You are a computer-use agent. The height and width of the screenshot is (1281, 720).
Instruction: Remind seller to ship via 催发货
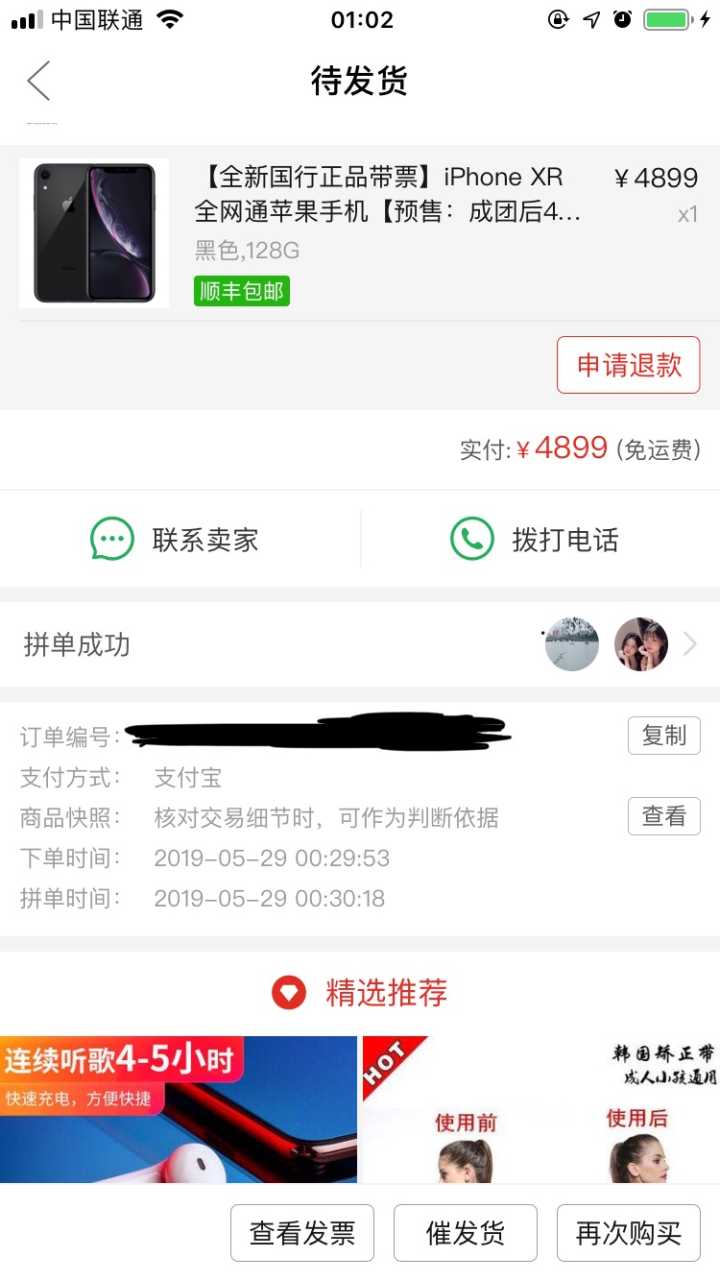click(x=465, y=1233)
